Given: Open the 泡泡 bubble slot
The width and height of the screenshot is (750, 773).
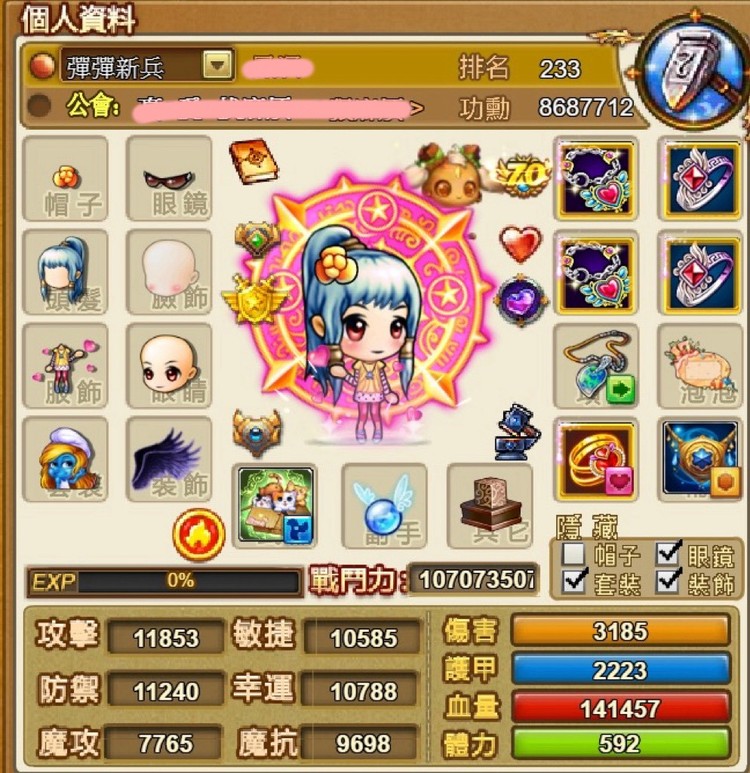Looking at the screenshot, I should coord(700,365).
